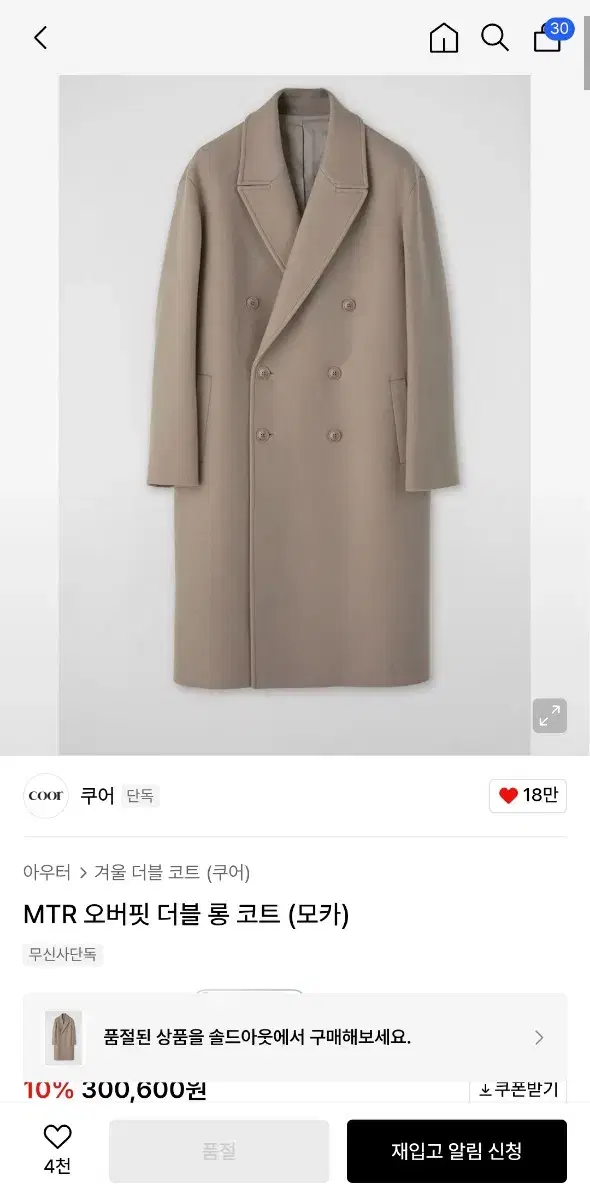Viewport: 590px width, 1200px height.
Task: Open the 아우터 category breadcrumb
Action: [47, 872]
